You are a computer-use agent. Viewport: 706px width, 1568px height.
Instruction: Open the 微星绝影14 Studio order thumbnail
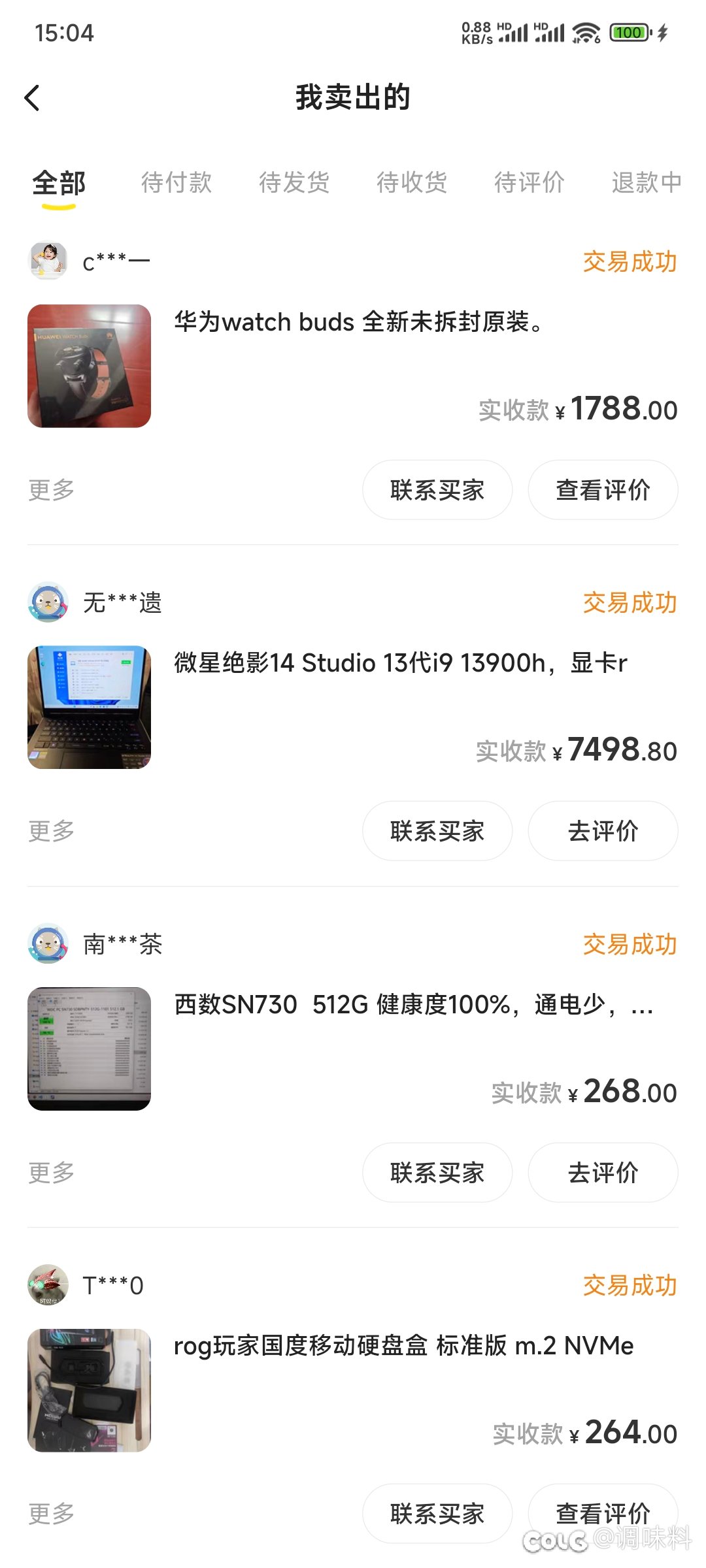tap(90, 707)
